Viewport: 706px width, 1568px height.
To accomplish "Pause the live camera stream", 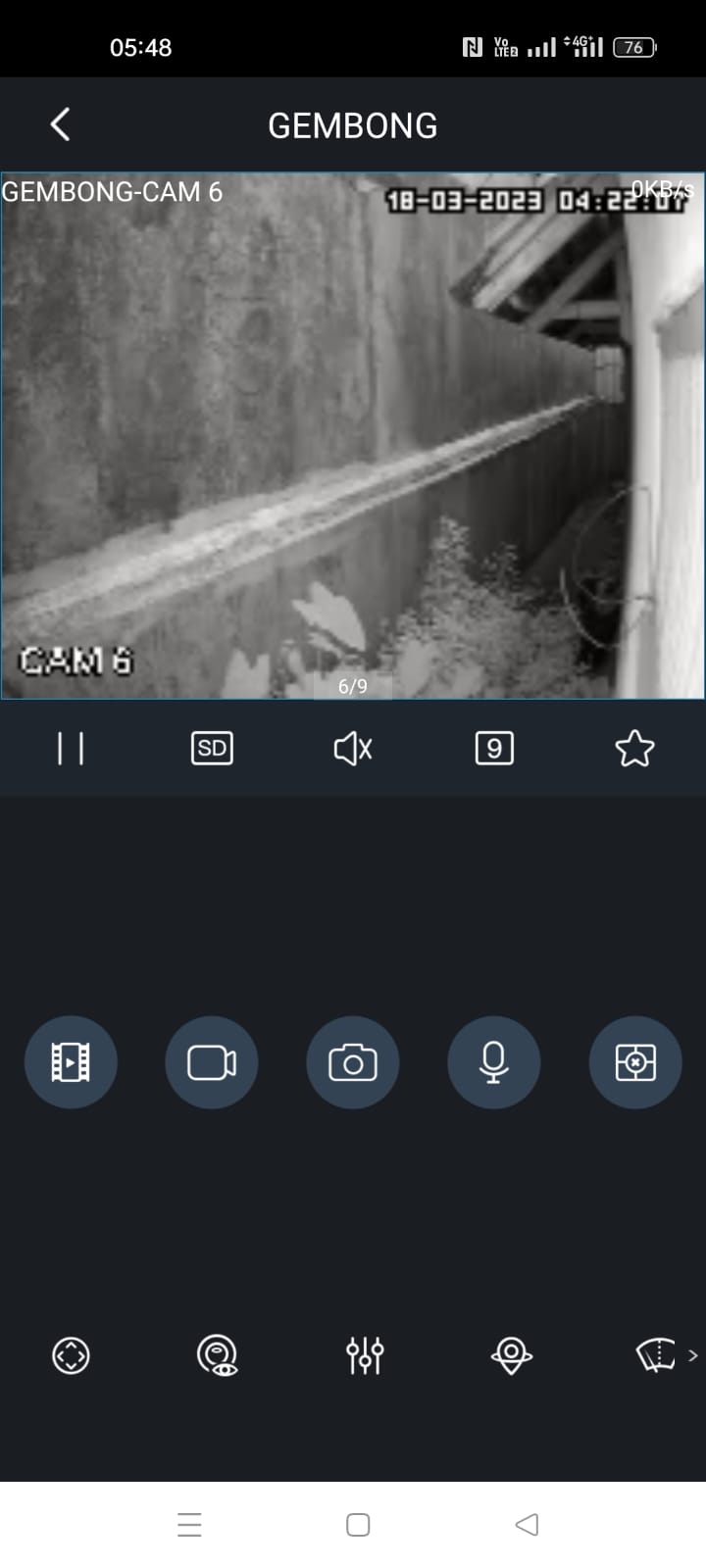I will (71, 749).
